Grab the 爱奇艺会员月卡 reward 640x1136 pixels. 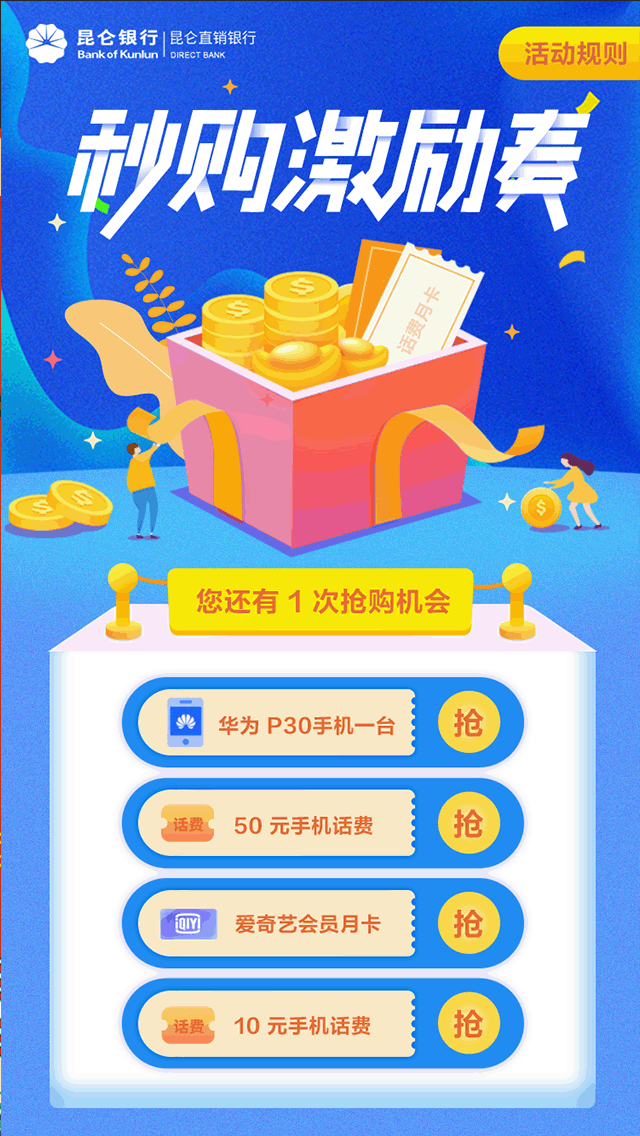[x=468, y=923]
